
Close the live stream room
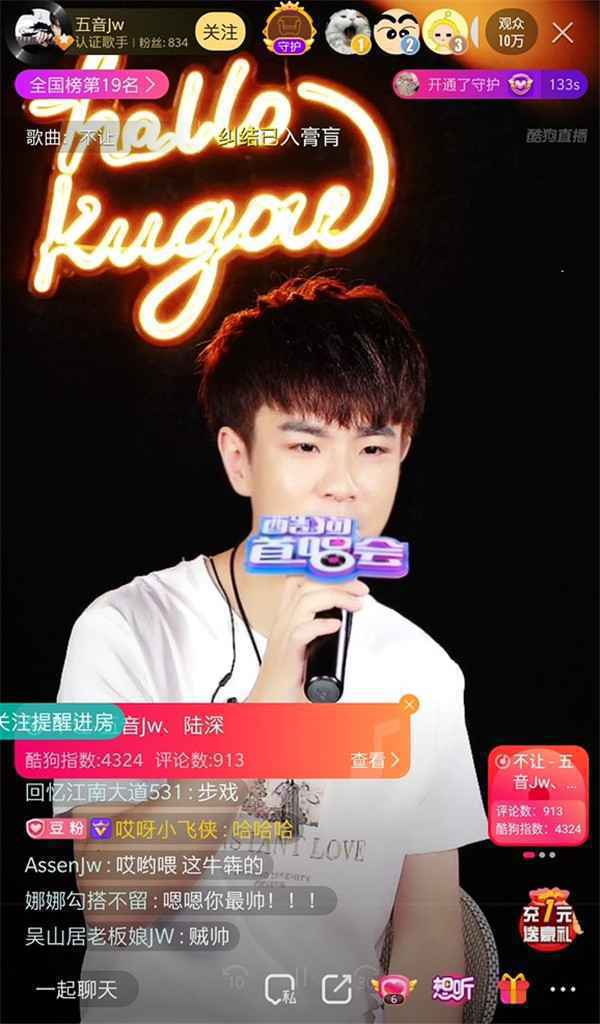point(563,33)
